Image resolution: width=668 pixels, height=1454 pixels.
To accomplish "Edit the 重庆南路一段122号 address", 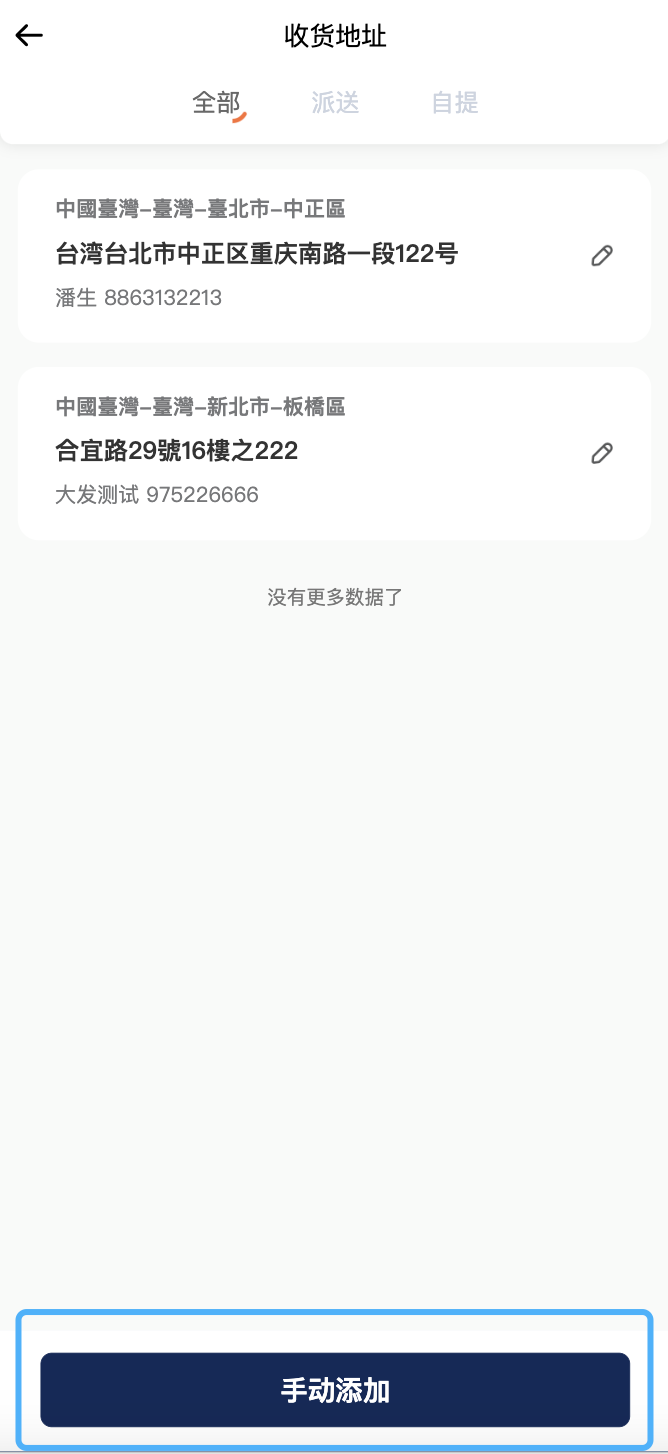I will coord(601,256).
